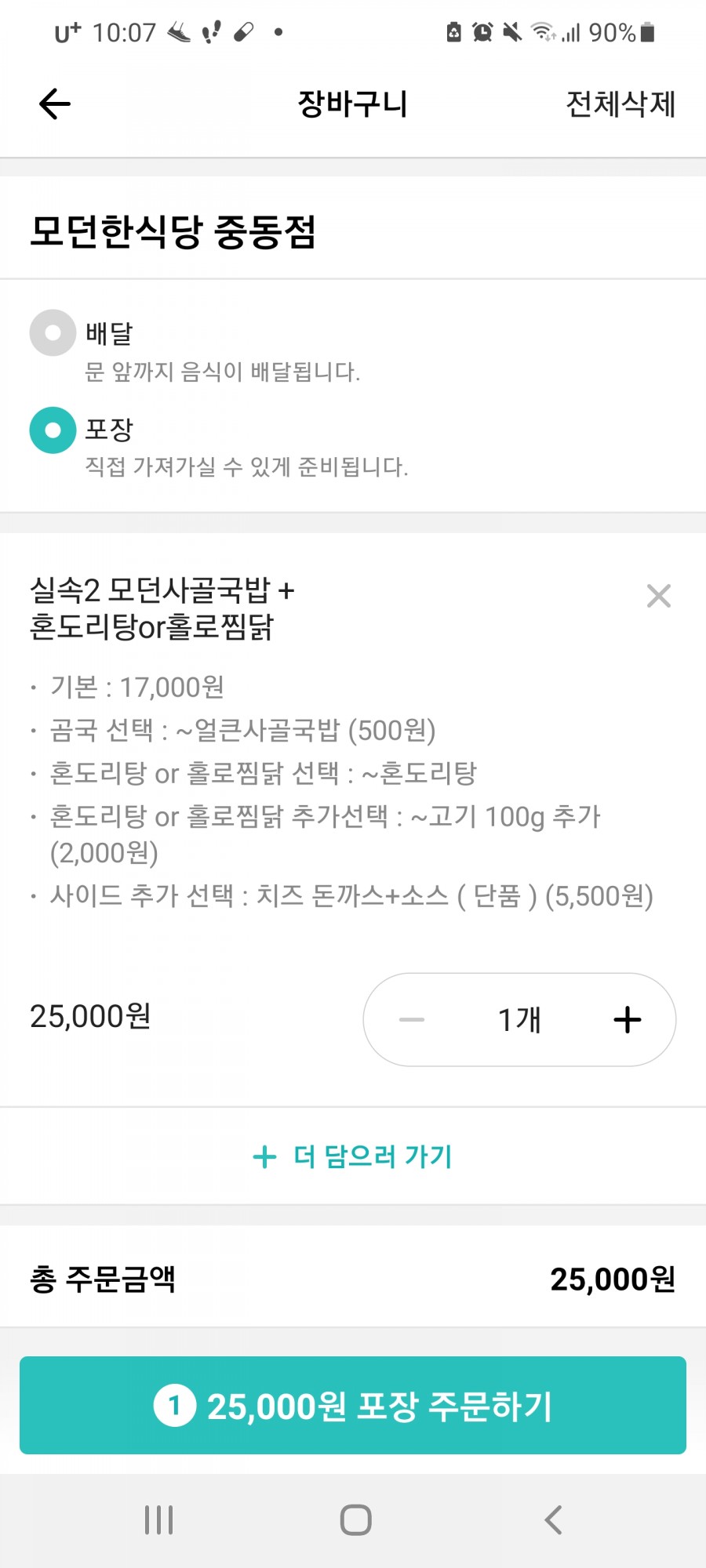The width and height of the screenshot is (706, 1568).
Task: Open the system recent apps view
Action: coord(159,1519)
